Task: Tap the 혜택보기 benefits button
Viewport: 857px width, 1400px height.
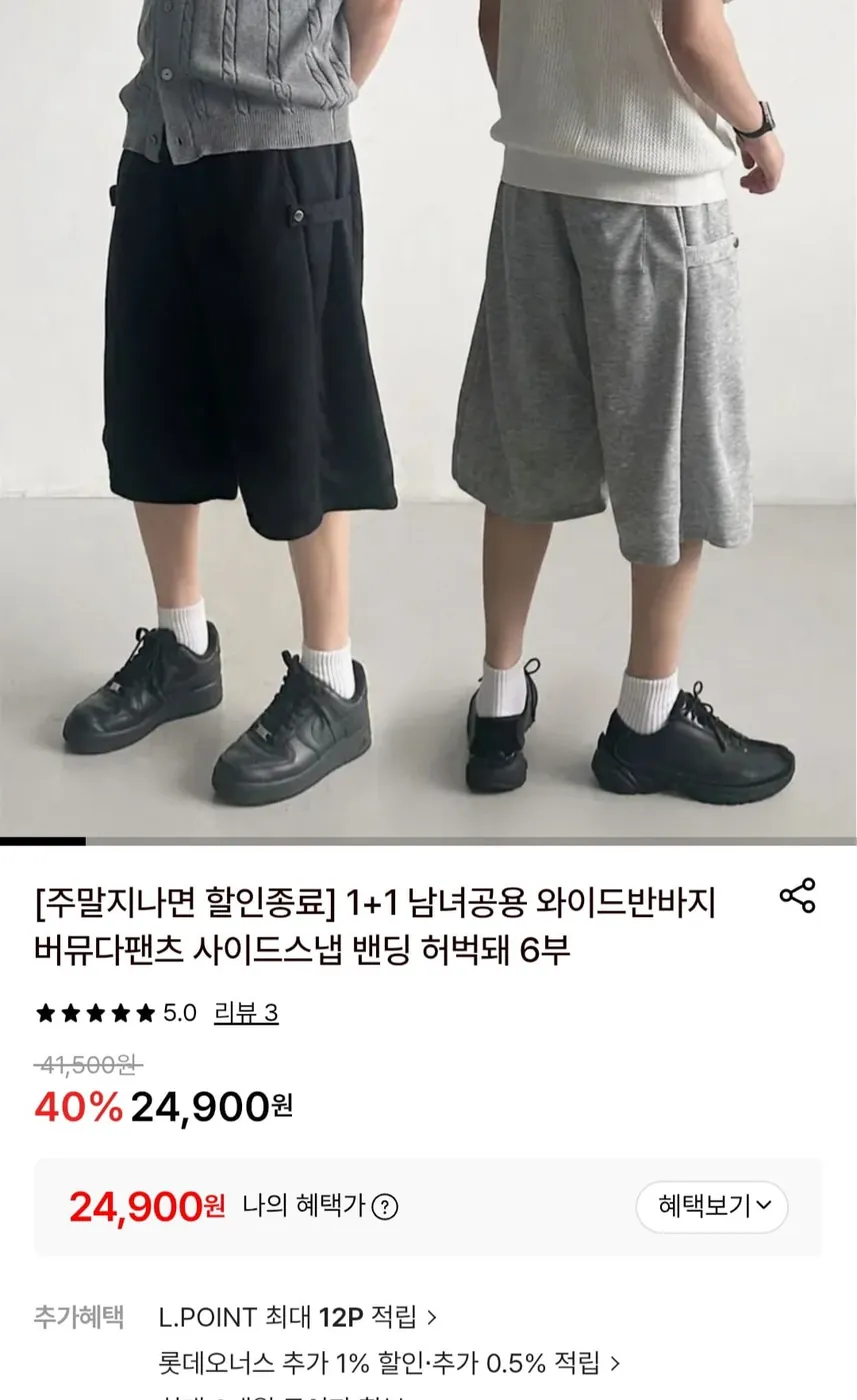Action: pos(712,1207)
